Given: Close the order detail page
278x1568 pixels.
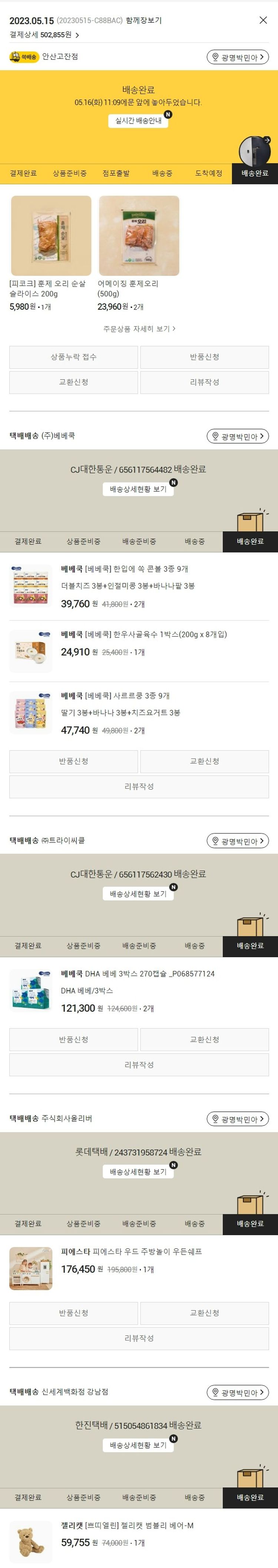Looking at the screenshot, I should point(263,20).
